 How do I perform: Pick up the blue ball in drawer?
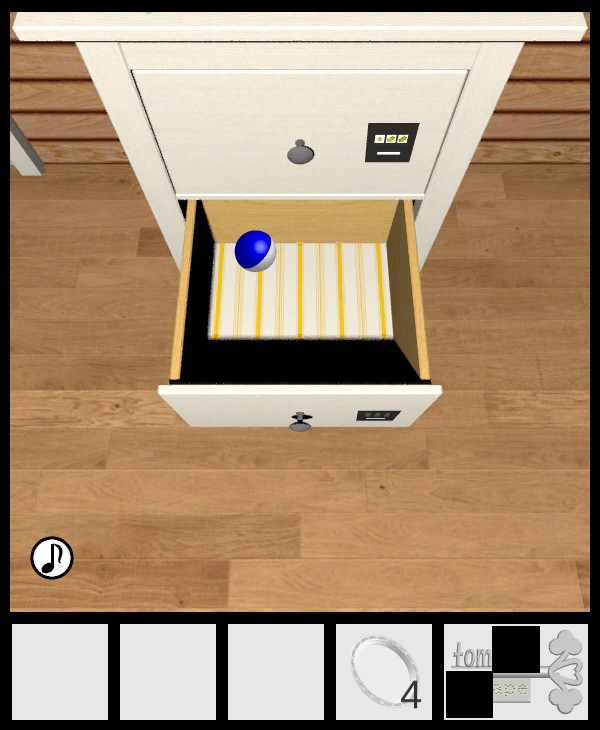click(255, 251)
